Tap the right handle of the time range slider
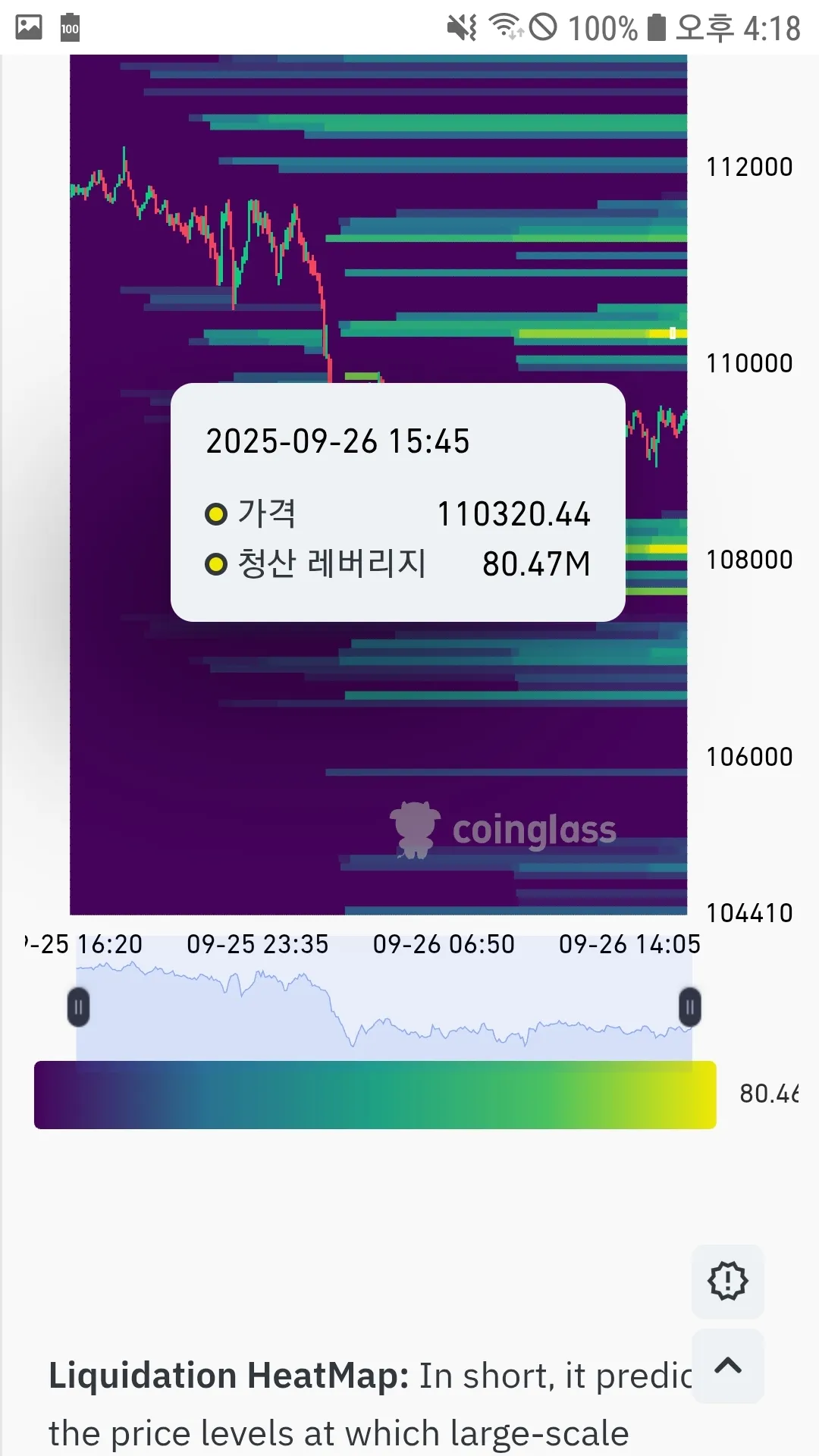The width and height of the screenshot is (819, 1456). coord(689,1007)
